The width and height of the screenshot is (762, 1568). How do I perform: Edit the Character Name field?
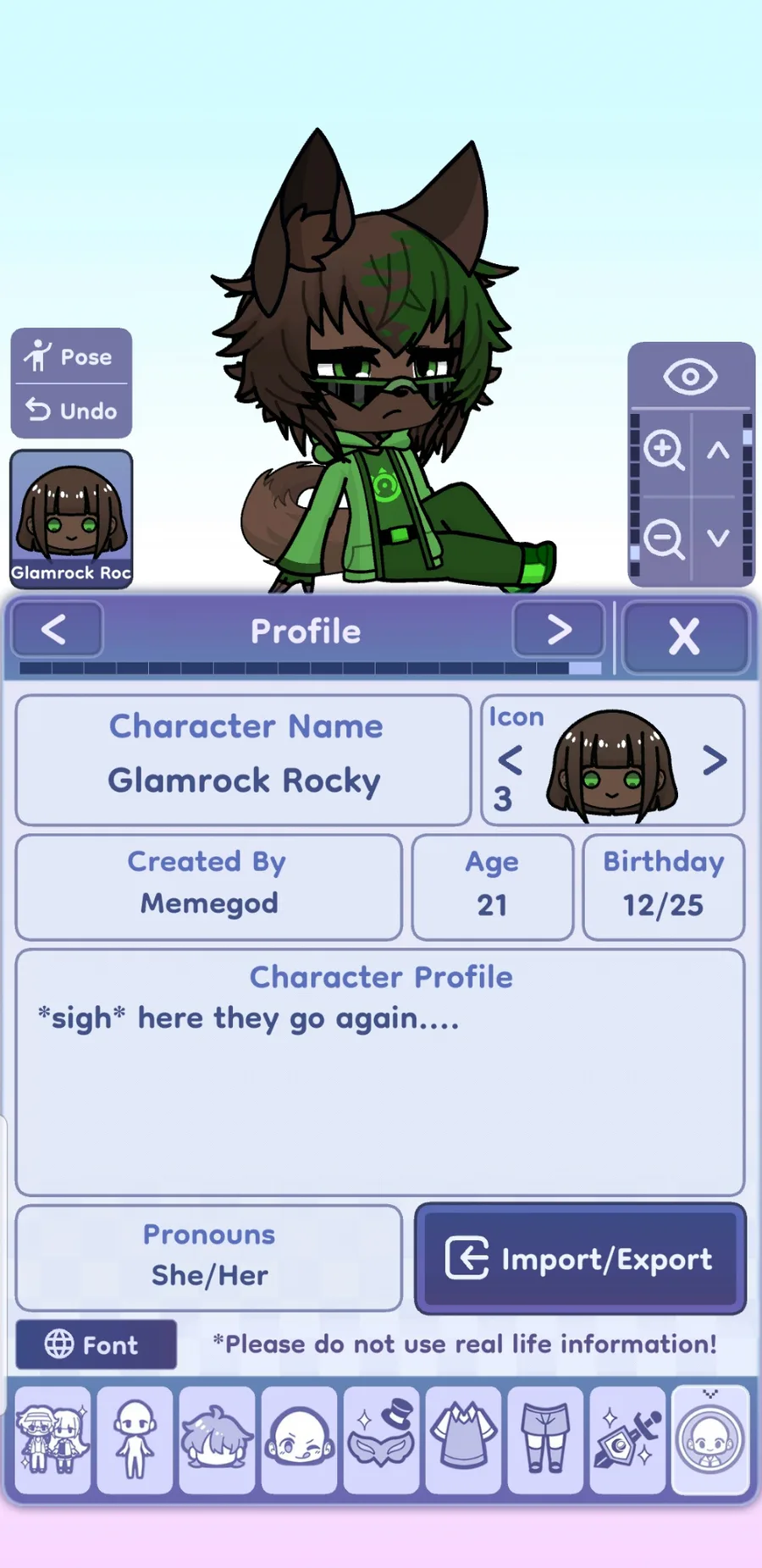(x=244, y=759)
